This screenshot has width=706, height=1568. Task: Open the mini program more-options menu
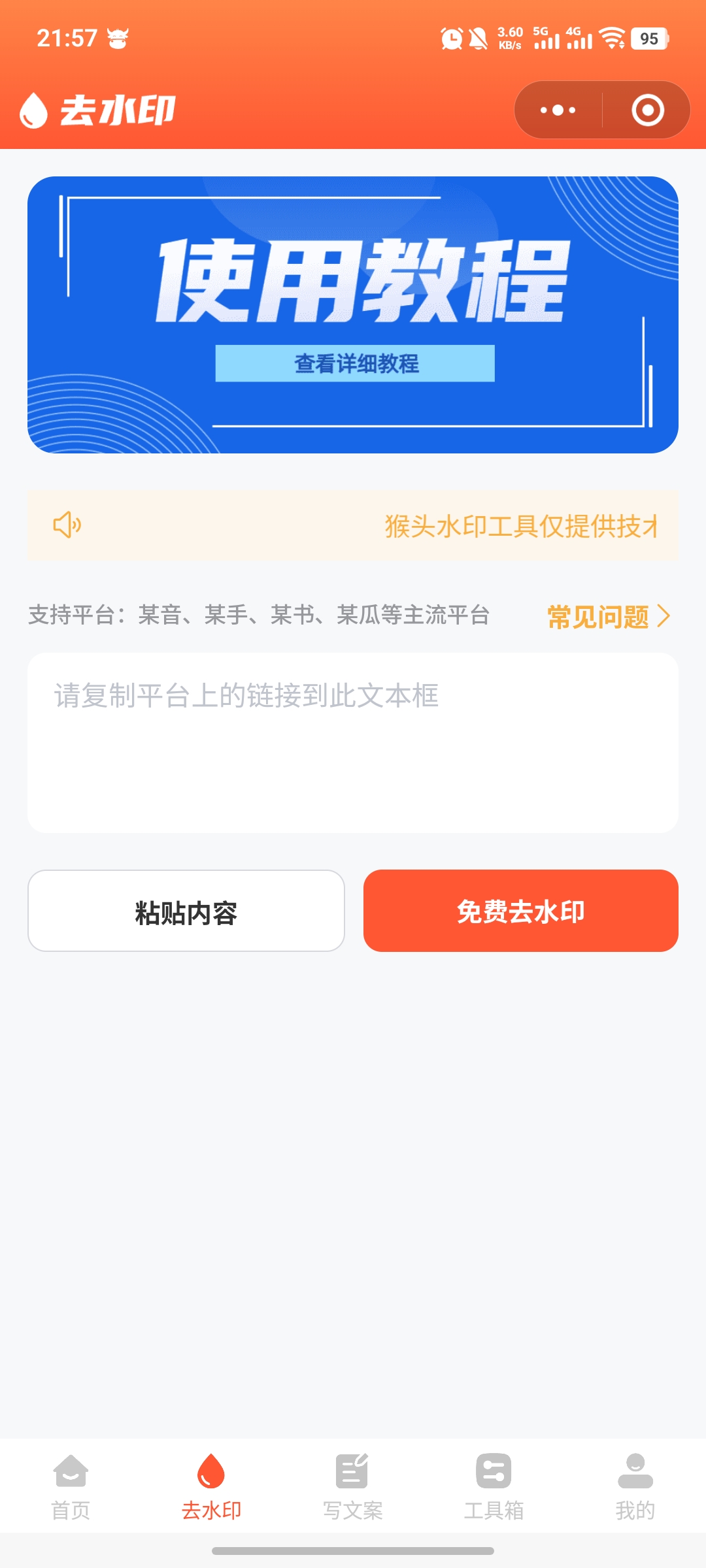[x=558, y=110]
